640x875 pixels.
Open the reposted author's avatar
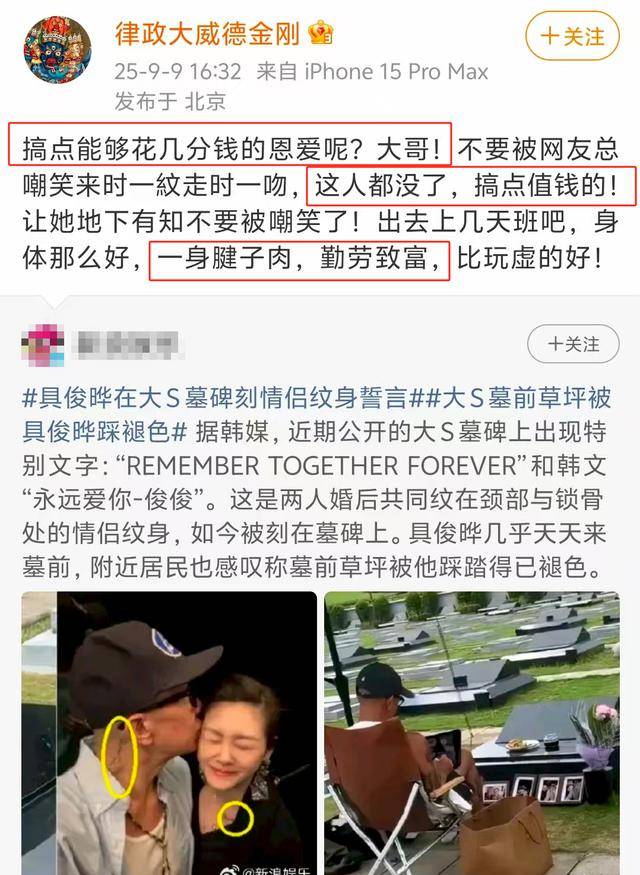click(41, 345)
